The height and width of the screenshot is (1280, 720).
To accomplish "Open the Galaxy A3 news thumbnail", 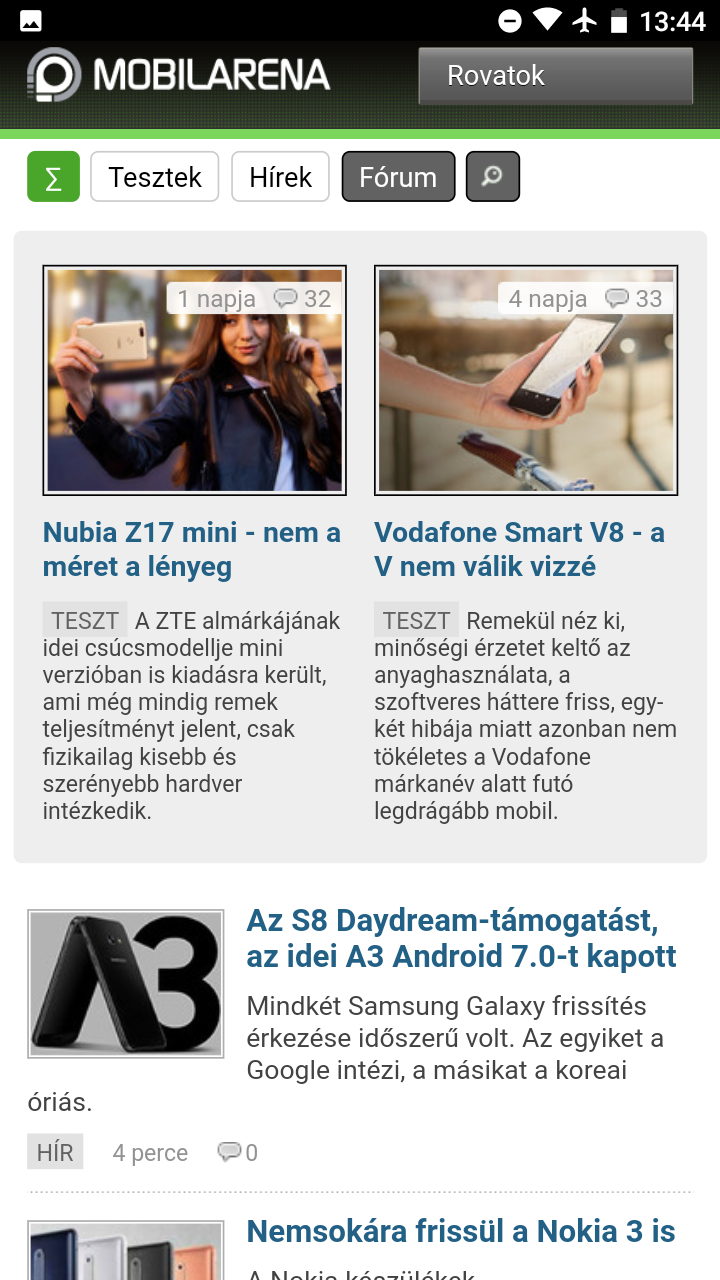I will [x=126, y=984].
